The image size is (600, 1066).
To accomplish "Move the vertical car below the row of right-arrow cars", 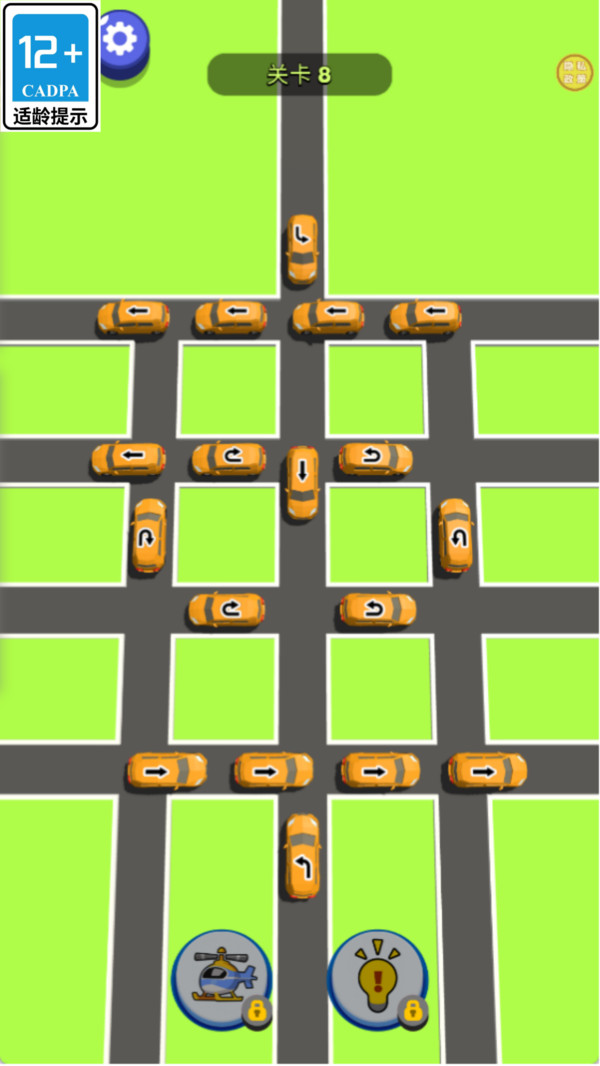I will (x=302, y=856).
